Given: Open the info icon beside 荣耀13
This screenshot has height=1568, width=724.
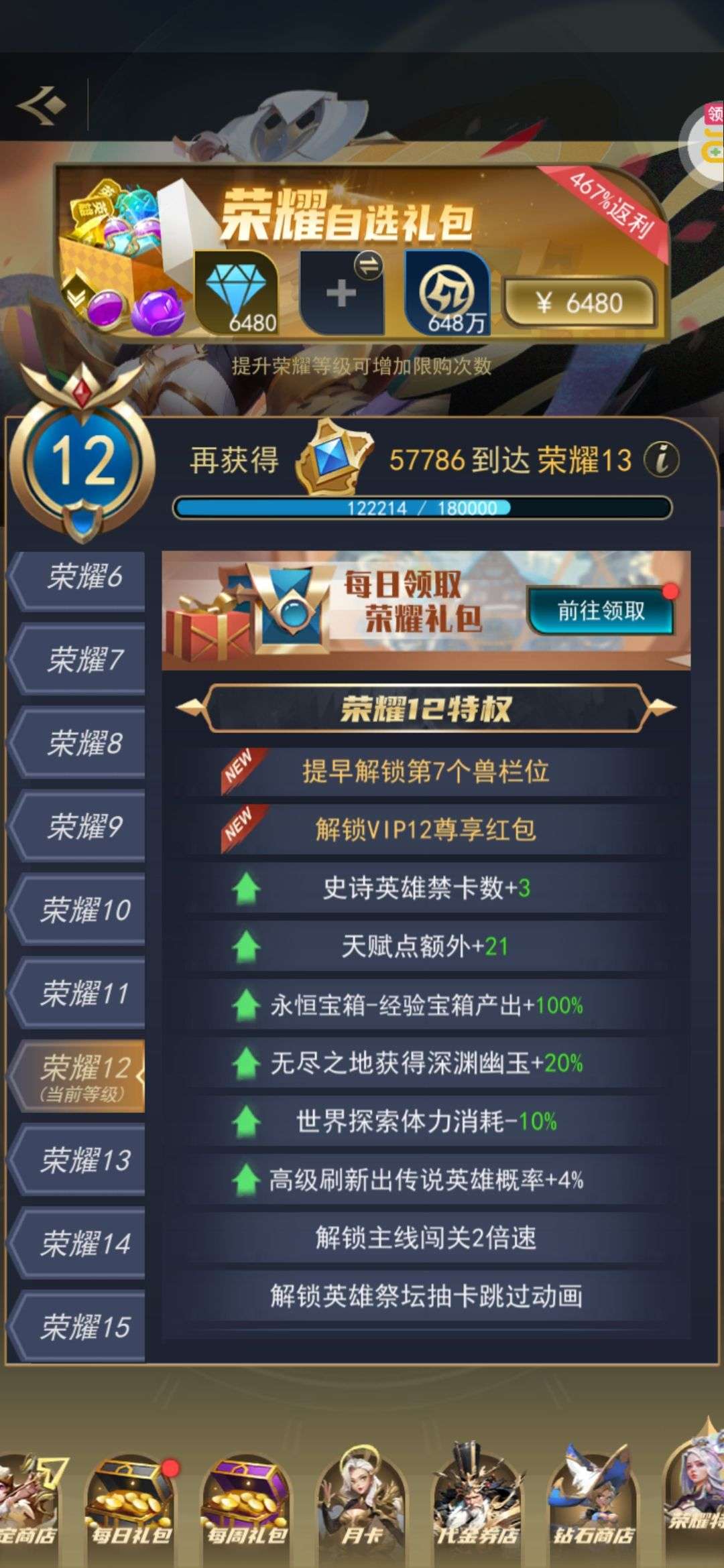Looking at the screenshot, I should (x=662, y=460).
